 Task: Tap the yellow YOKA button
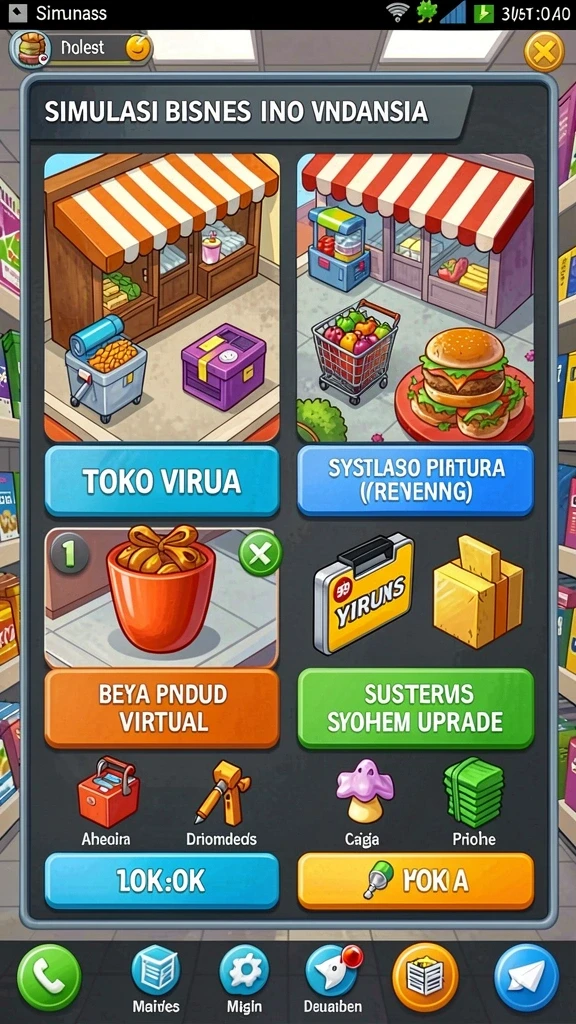coord(415,881)
